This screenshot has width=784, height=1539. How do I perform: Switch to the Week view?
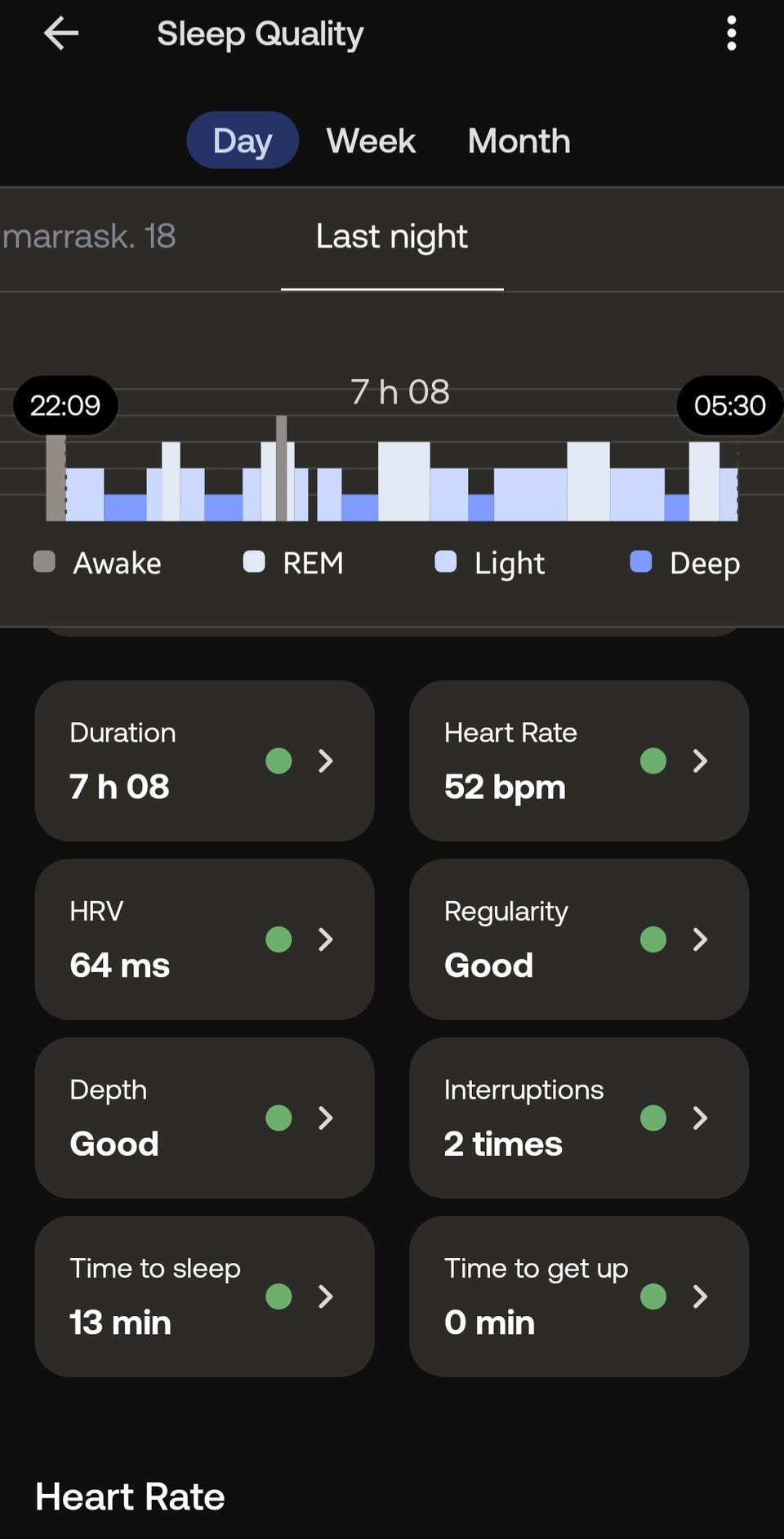[371, 141]
